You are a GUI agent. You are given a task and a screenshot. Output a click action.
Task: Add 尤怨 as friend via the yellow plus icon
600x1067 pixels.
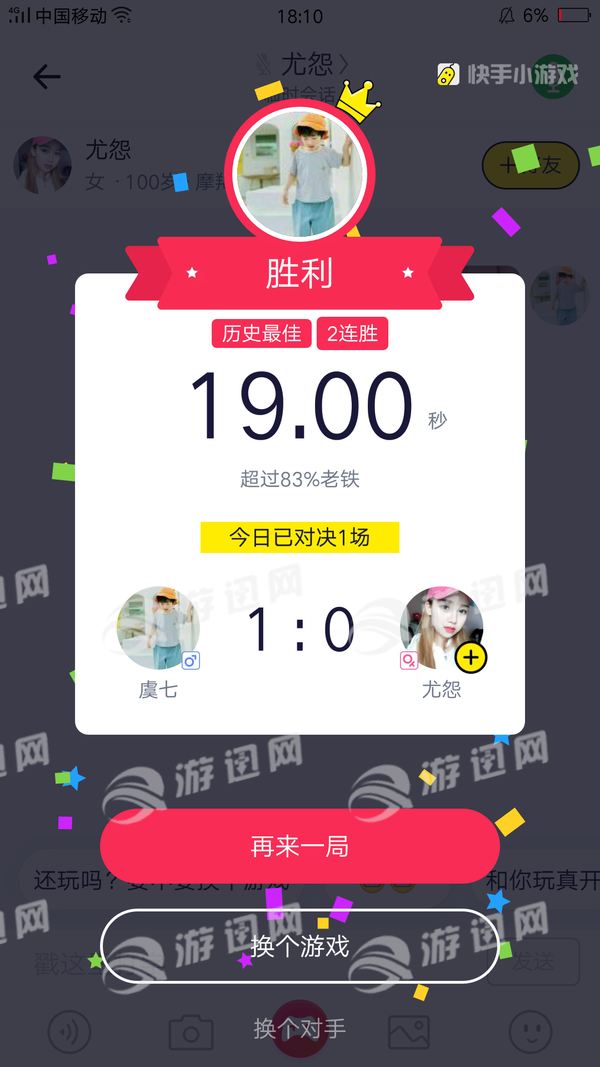pyautogui.click(x=471, y=657)
